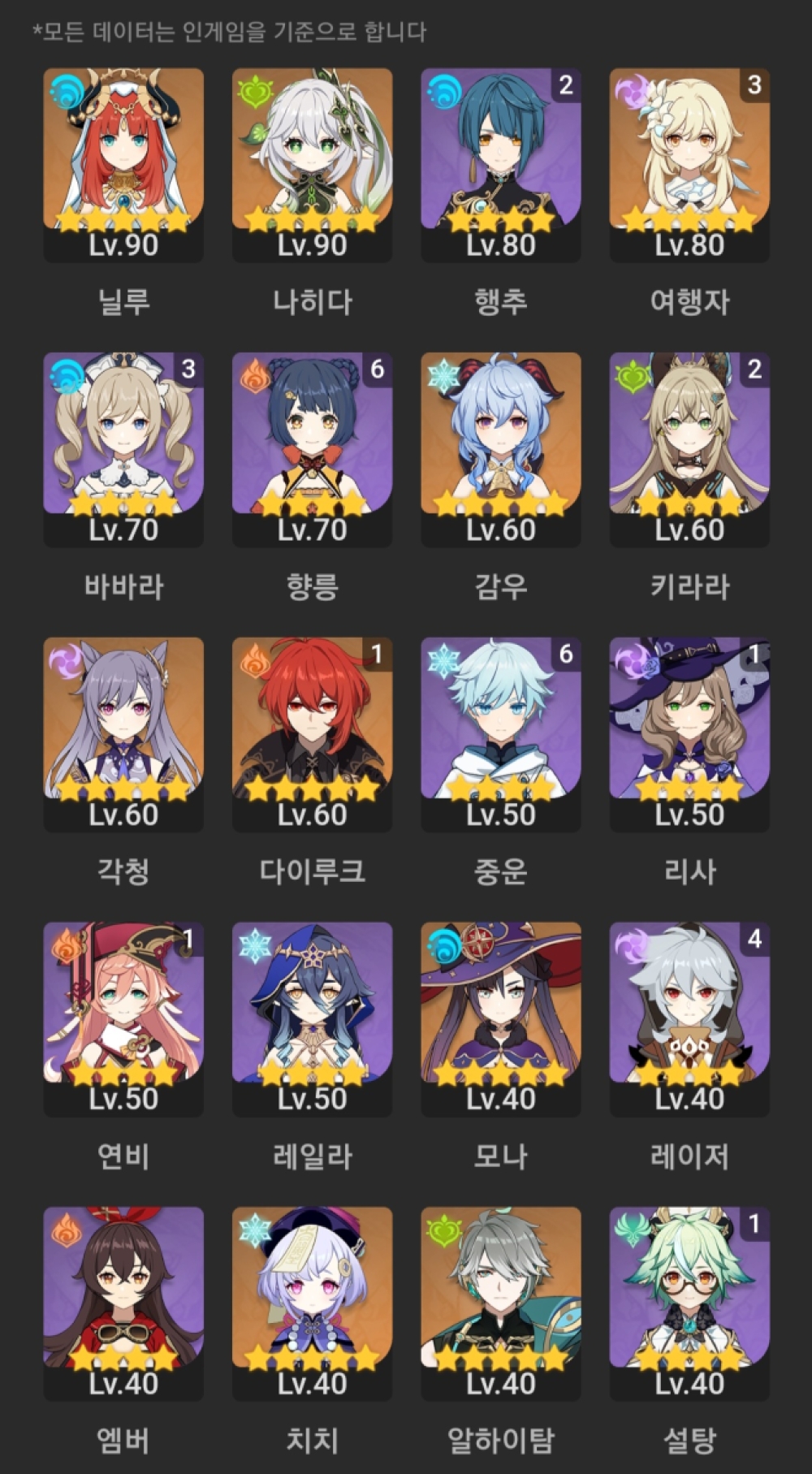Open the 바바라 character card
This screenshot has height=1474, width=812.
(x=123, y=449)
